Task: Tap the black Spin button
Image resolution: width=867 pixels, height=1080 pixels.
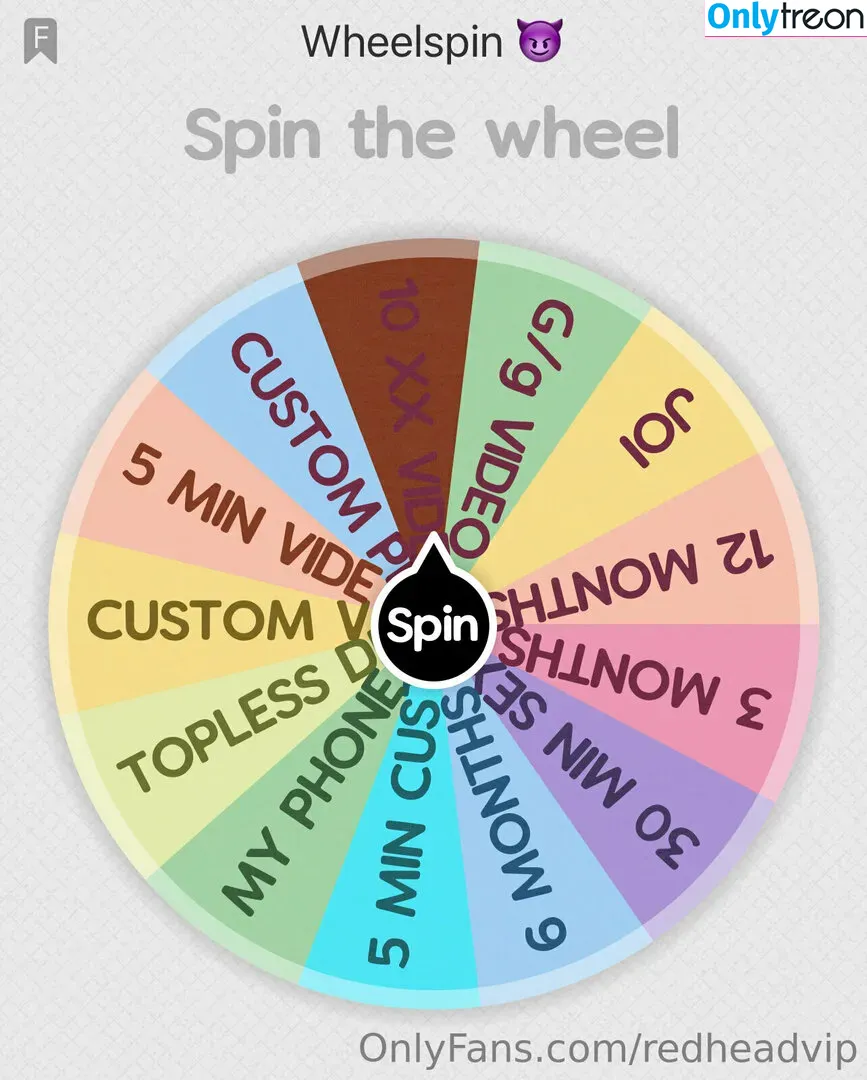Action: click(x=433, y=627)
